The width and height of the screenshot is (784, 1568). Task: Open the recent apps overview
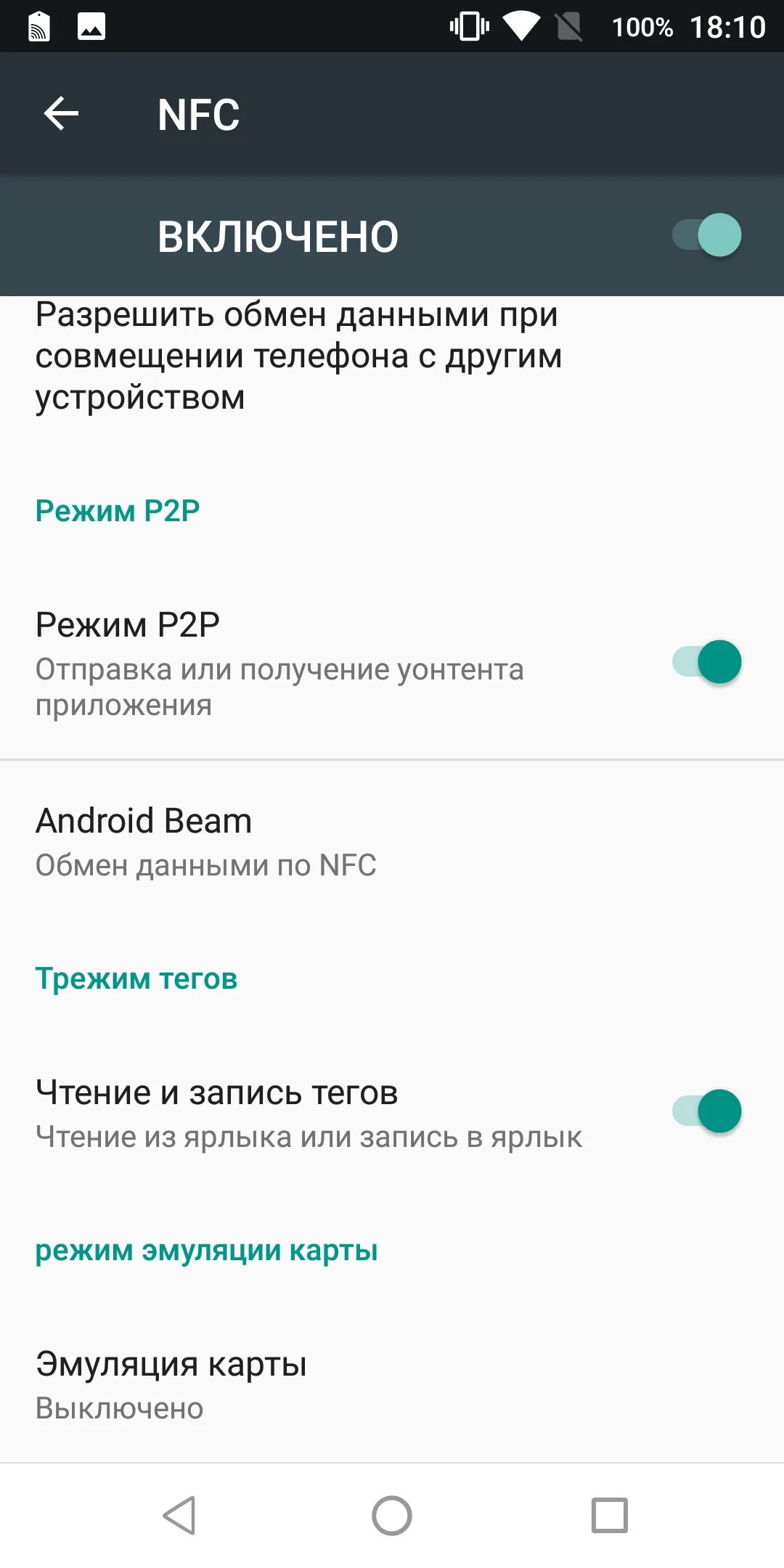609,1516
